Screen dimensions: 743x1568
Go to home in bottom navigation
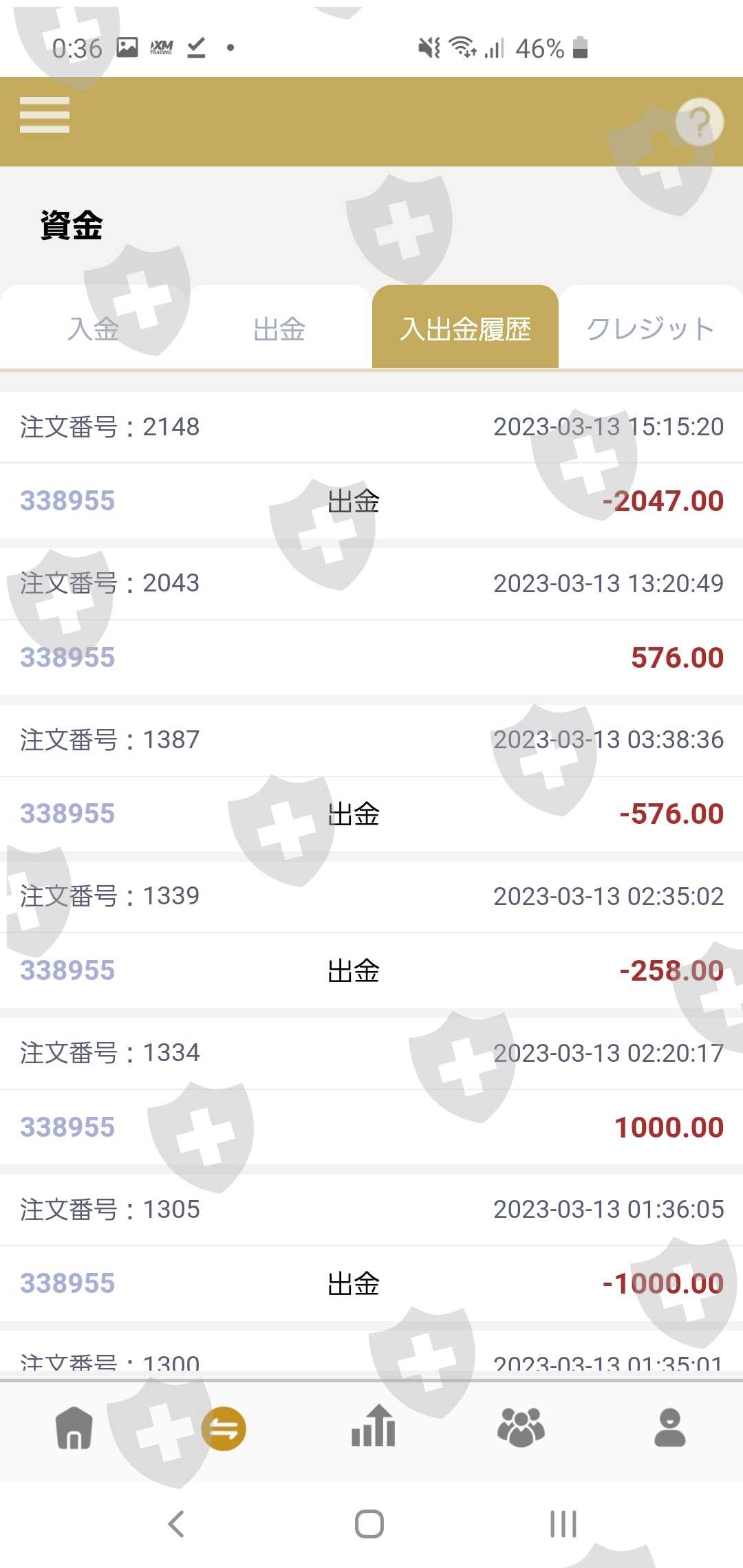[74, 1428]
